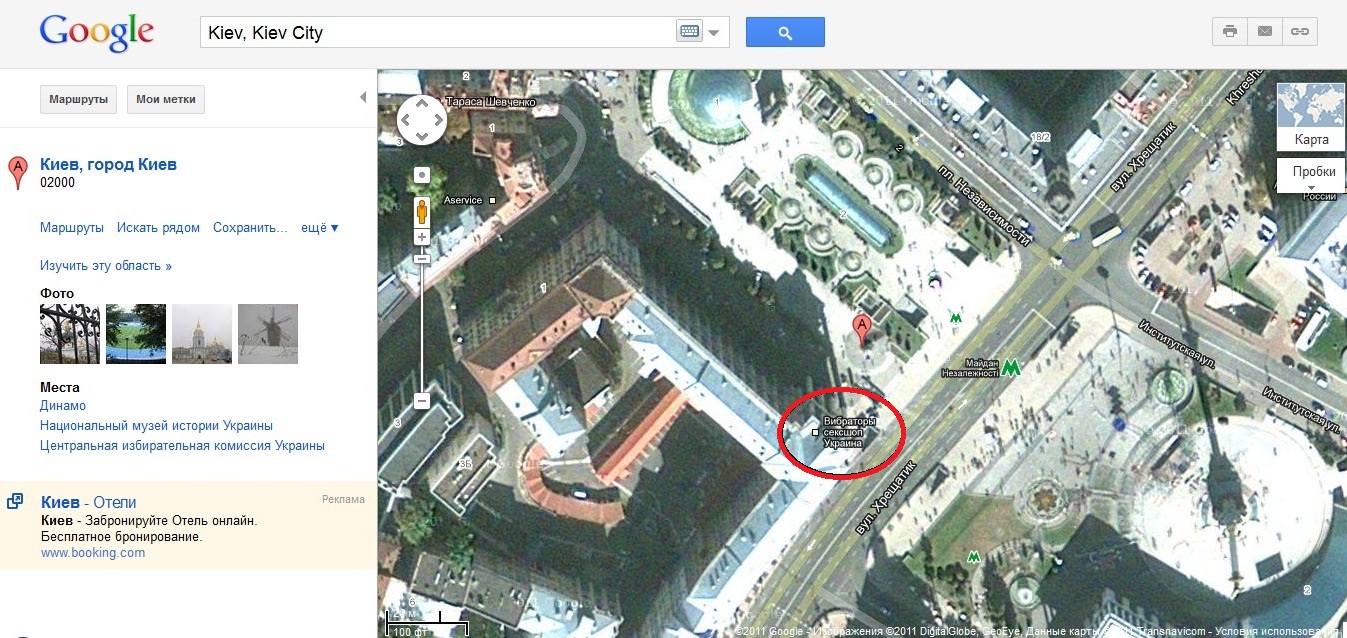The width and height of the screenshot is (1347, 638).
Task: Hit the blue search button
Action: click(x=785, y=32)
